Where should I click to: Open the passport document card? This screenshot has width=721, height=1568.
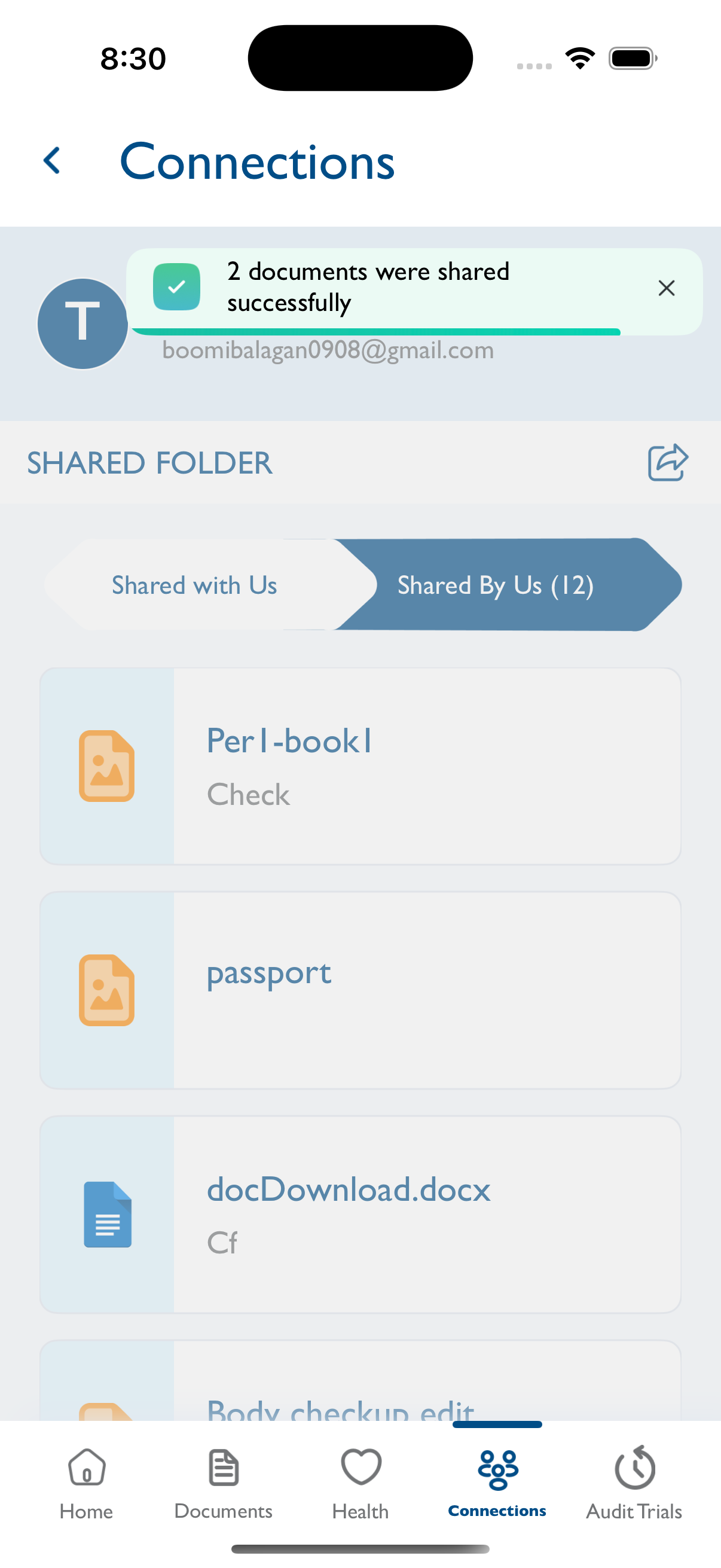pyautogui.click(x=360, y=990)
